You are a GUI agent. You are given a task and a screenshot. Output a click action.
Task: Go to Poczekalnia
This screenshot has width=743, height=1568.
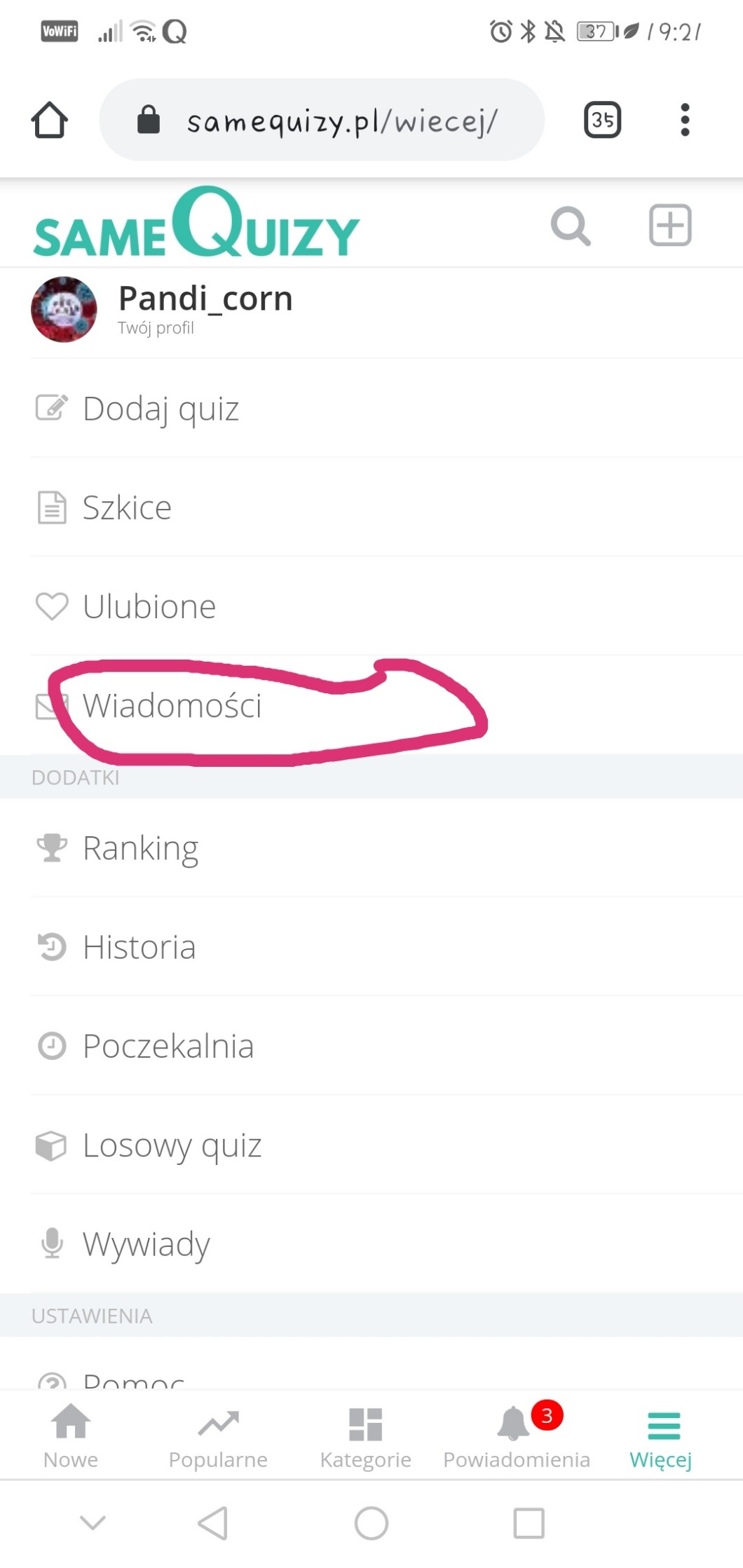(x=168, y=1046)
